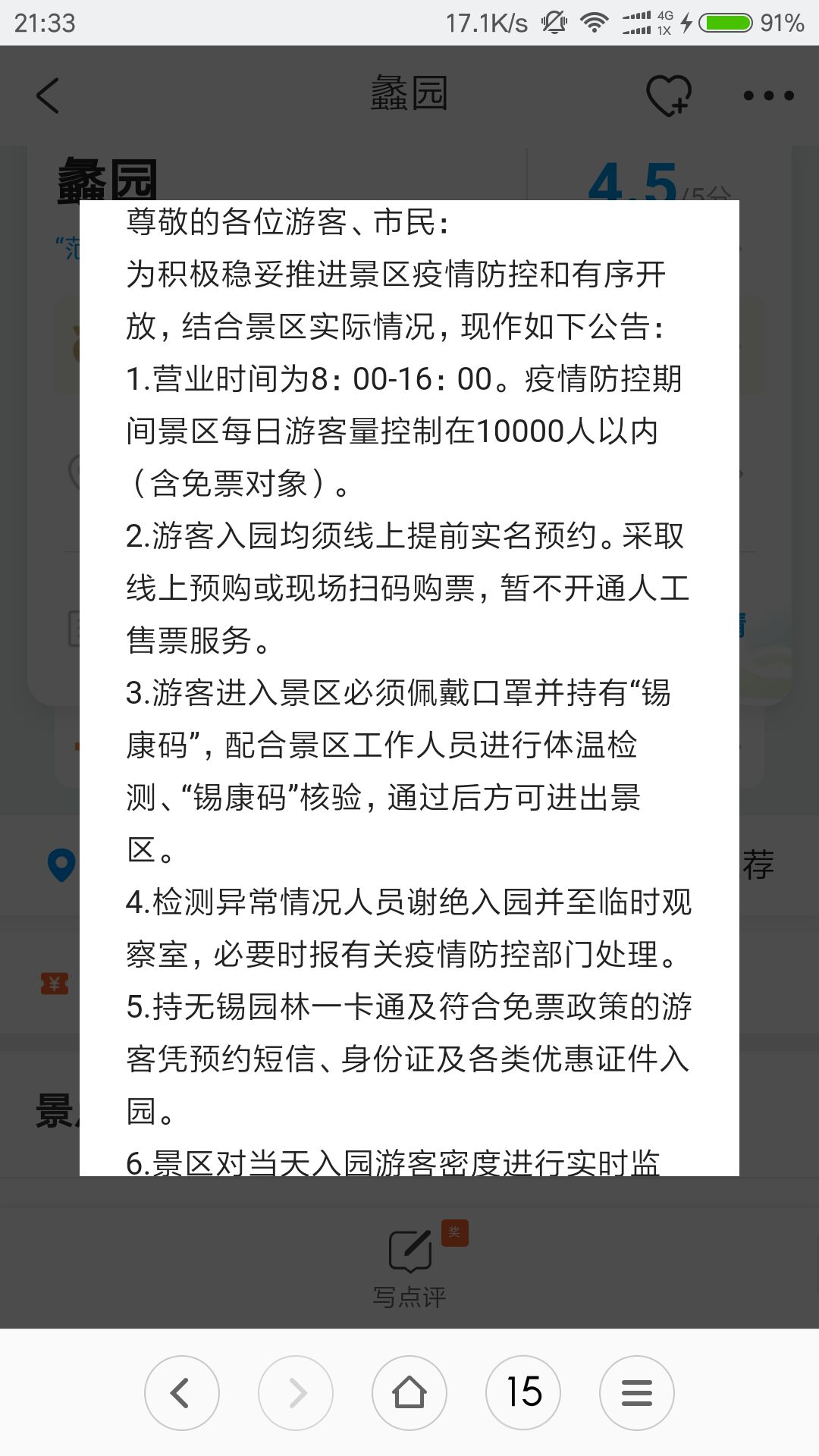Open the browser hamburger menu
Screen dimensions: 819x1456
(x=637, y=1393)
